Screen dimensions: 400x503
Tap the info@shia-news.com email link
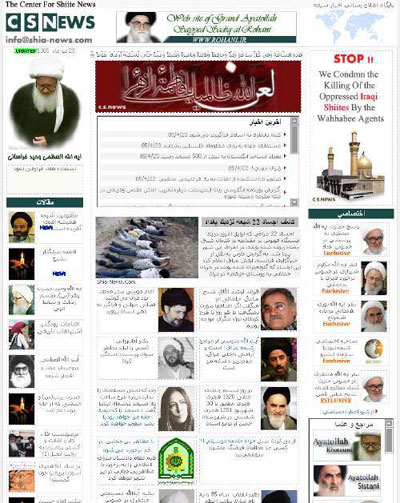49,40
